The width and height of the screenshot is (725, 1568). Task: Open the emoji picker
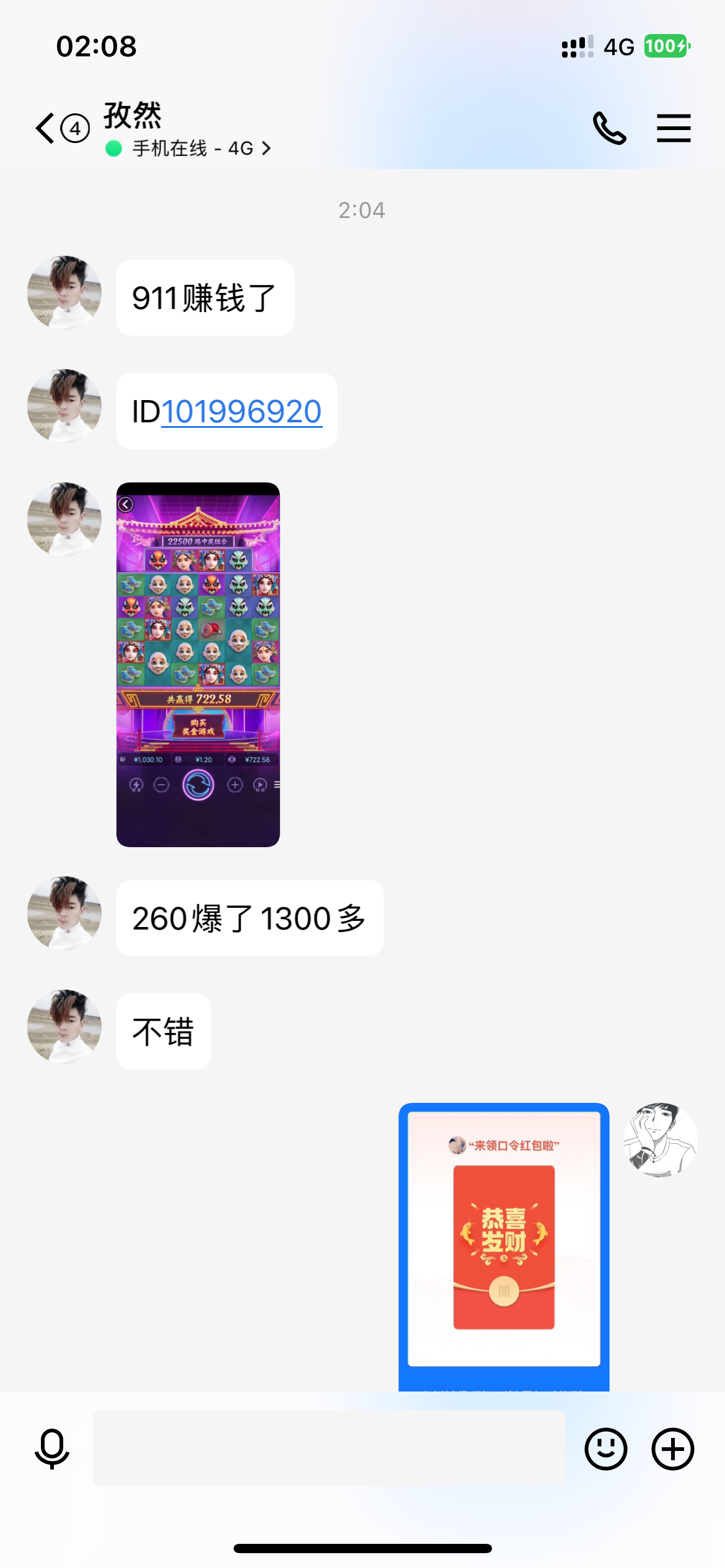(606, 1448)
